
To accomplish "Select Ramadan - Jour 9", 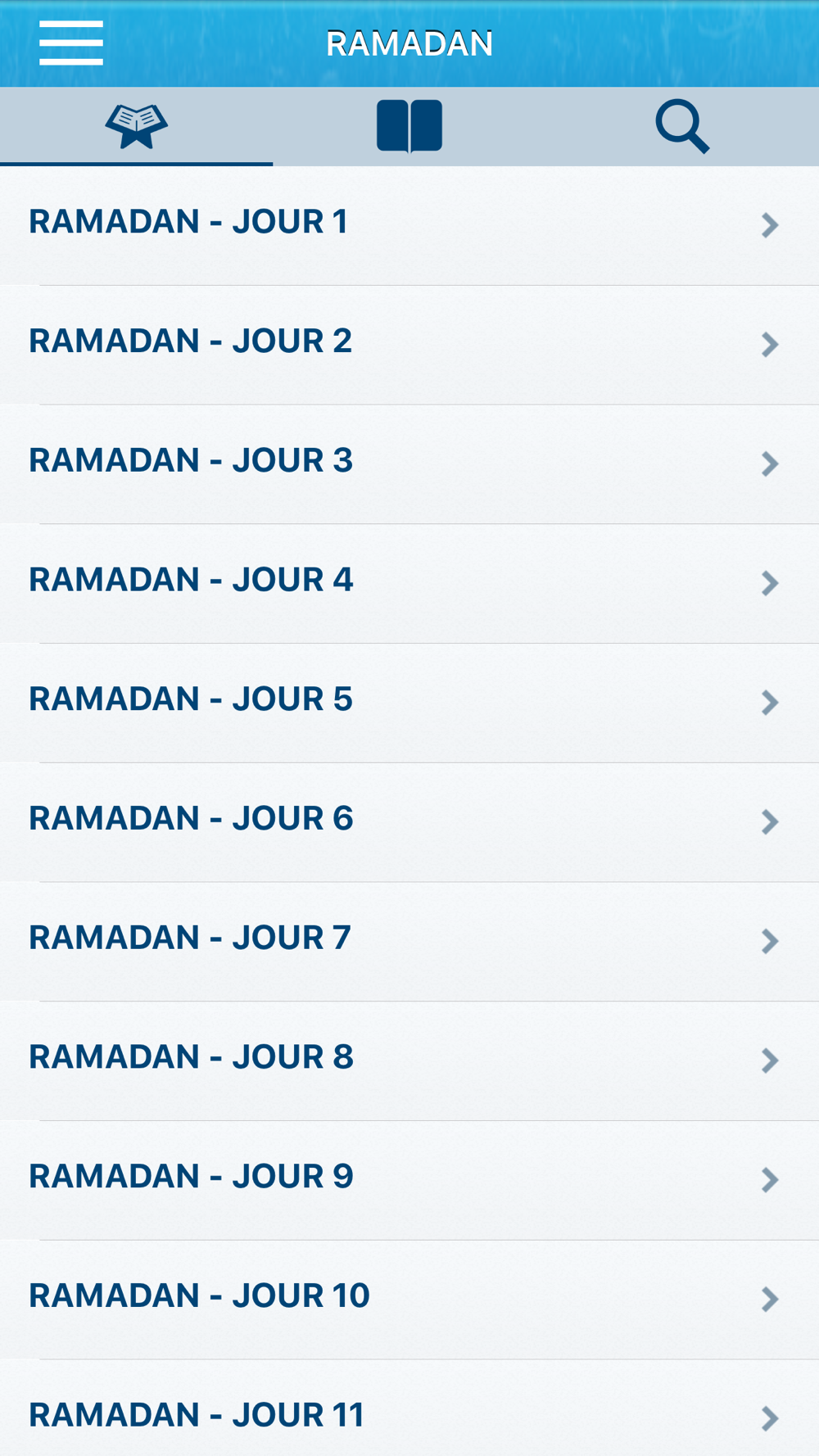I will point(409,1181).
